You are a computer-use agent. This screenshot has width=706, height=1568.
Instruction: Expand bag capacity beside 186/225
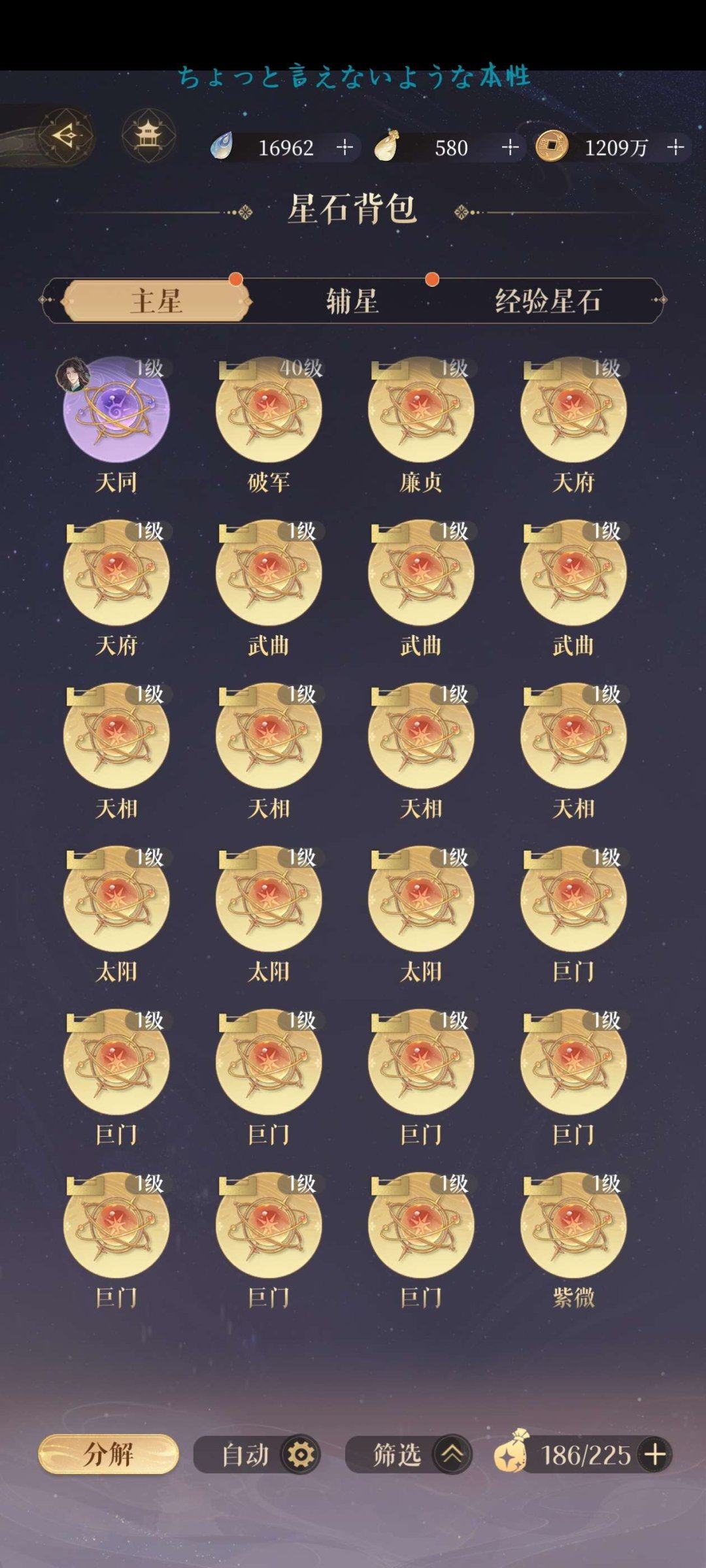pyautogui.click(x=655, y=1455)
